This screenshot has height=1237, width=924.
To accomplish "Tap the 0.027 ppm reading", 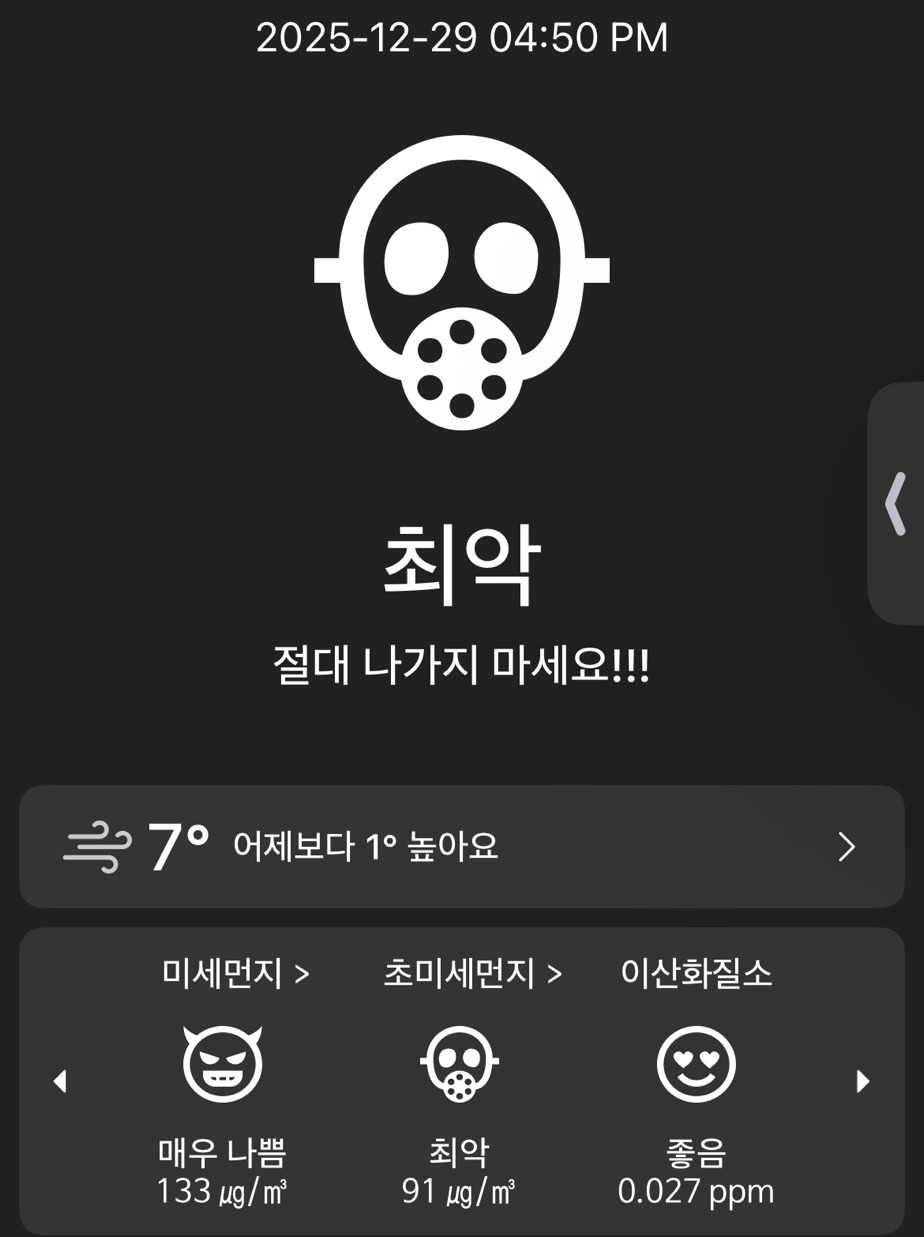I will click(x=697, y=1191).
